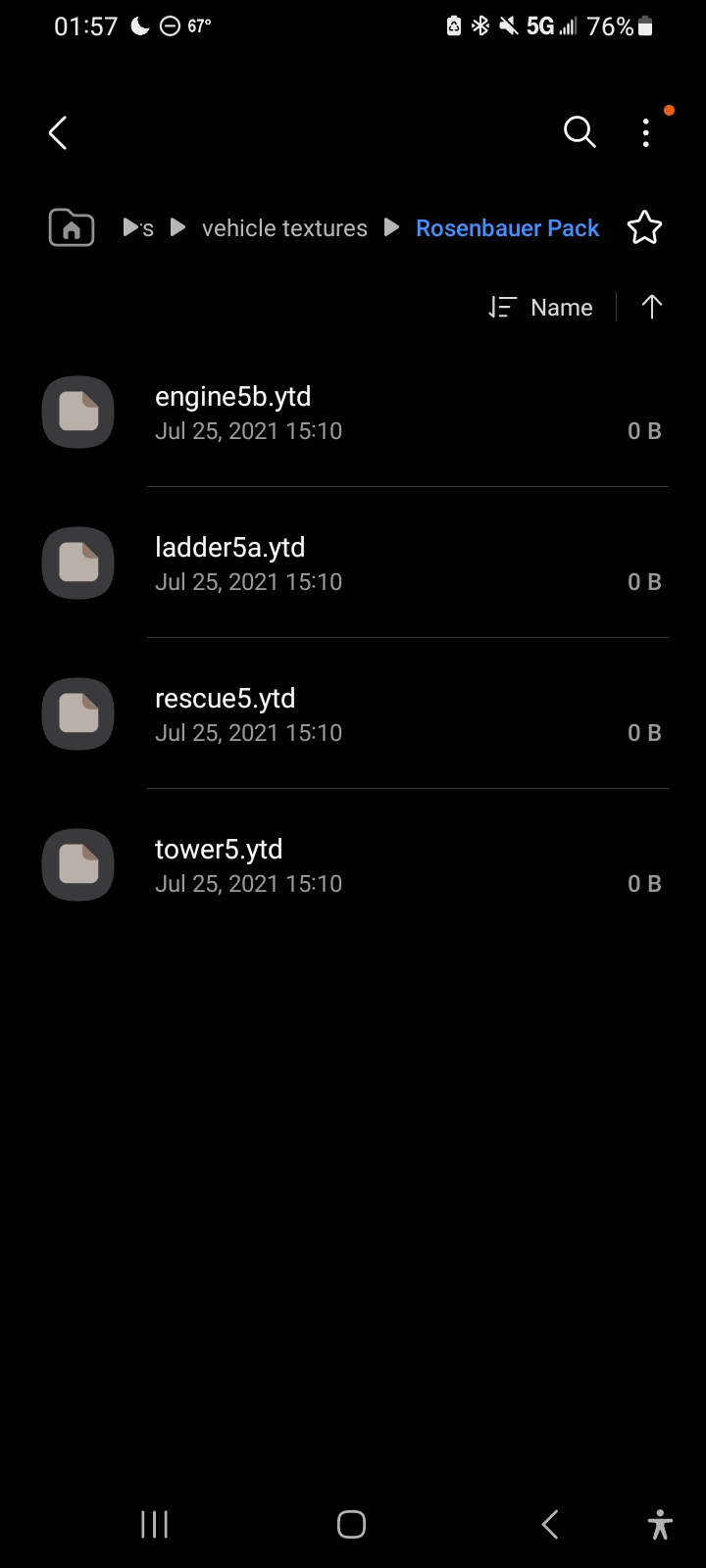This screenshot has width=706, height=1568.
Task: Open the three-dot overflow menu
Action: point(645,132)
